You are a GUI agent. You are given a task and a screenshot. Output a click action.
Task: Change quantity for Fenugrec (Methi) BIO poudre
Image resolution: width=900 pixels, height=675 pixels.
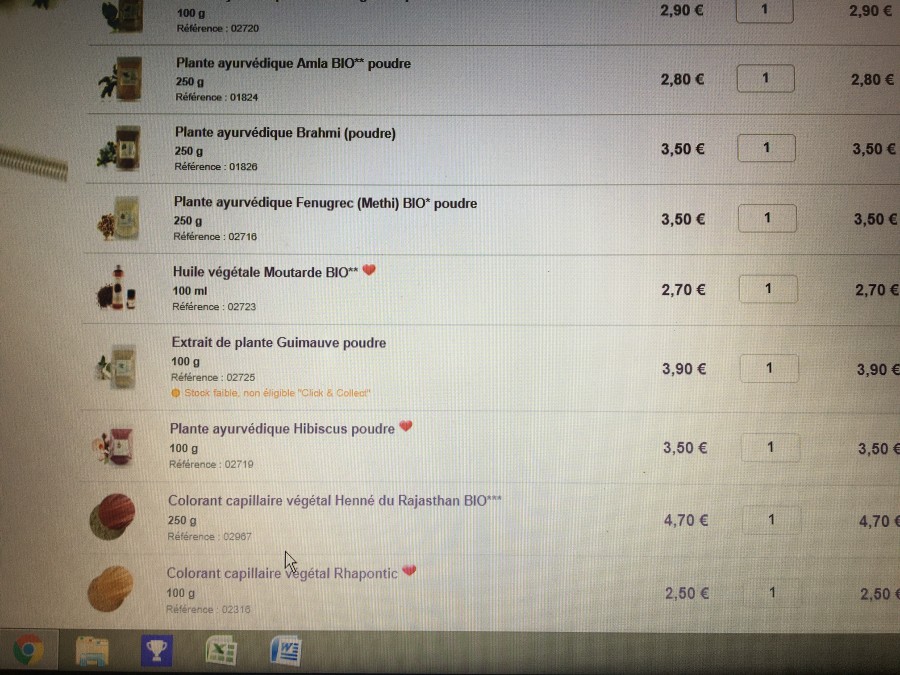tap(767, 218)
